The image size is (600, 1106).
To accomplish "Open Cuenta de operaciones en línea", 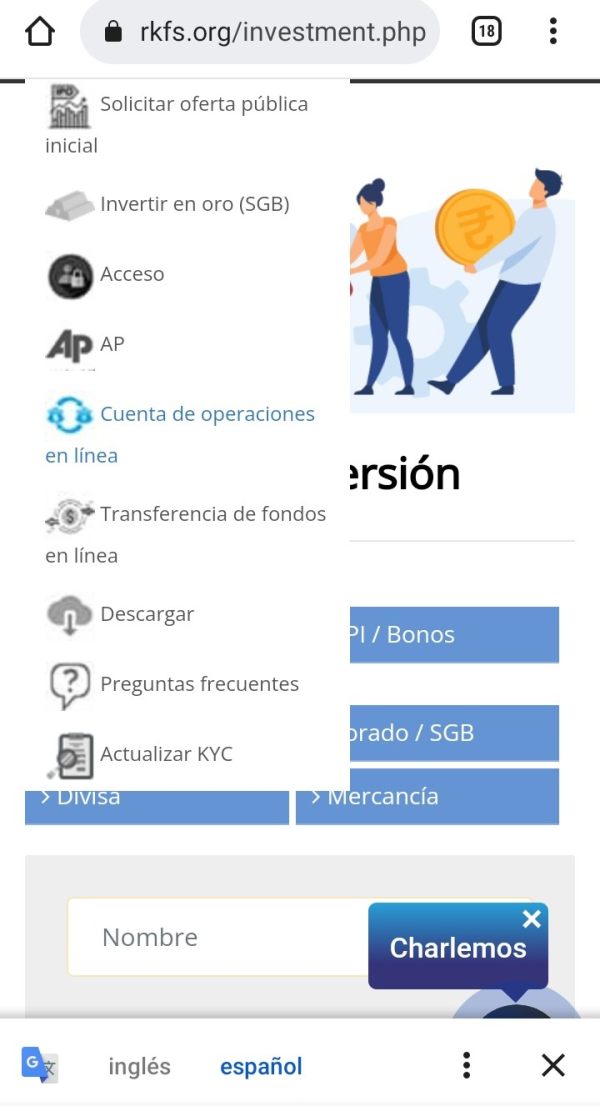I will (180, 433).
